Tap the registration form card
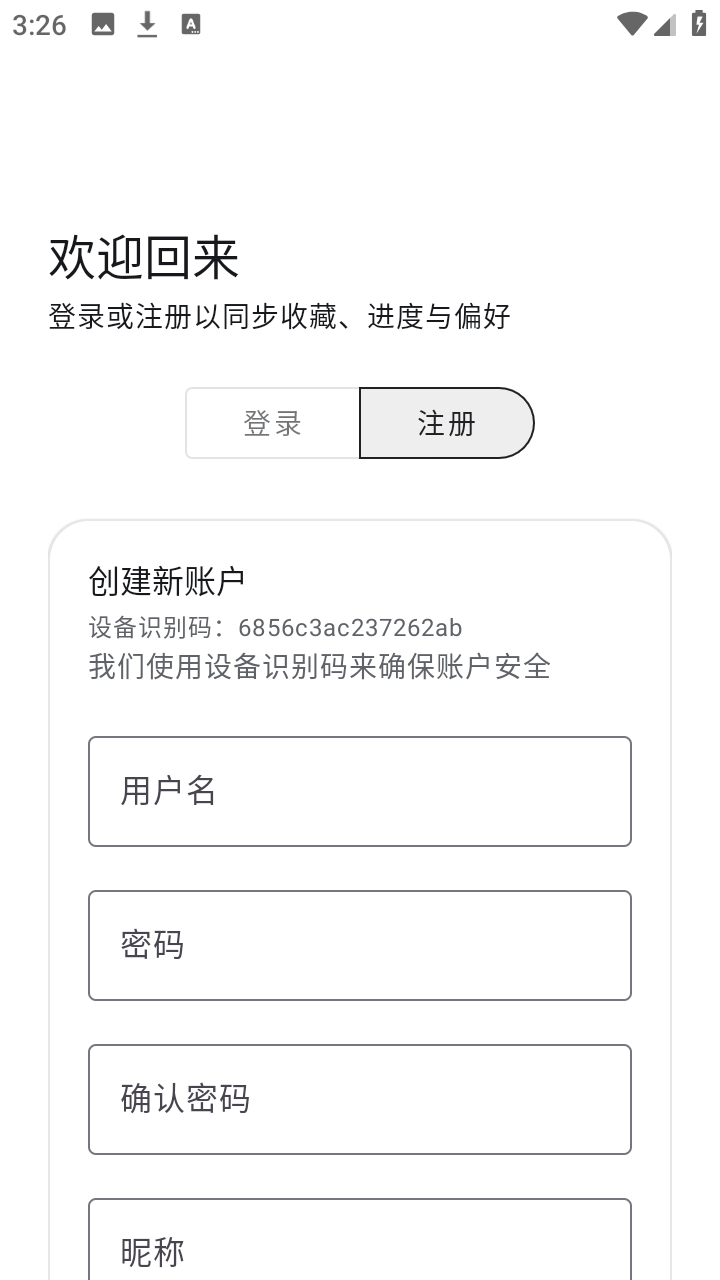720x1280 pixels. tap(360, 900)
